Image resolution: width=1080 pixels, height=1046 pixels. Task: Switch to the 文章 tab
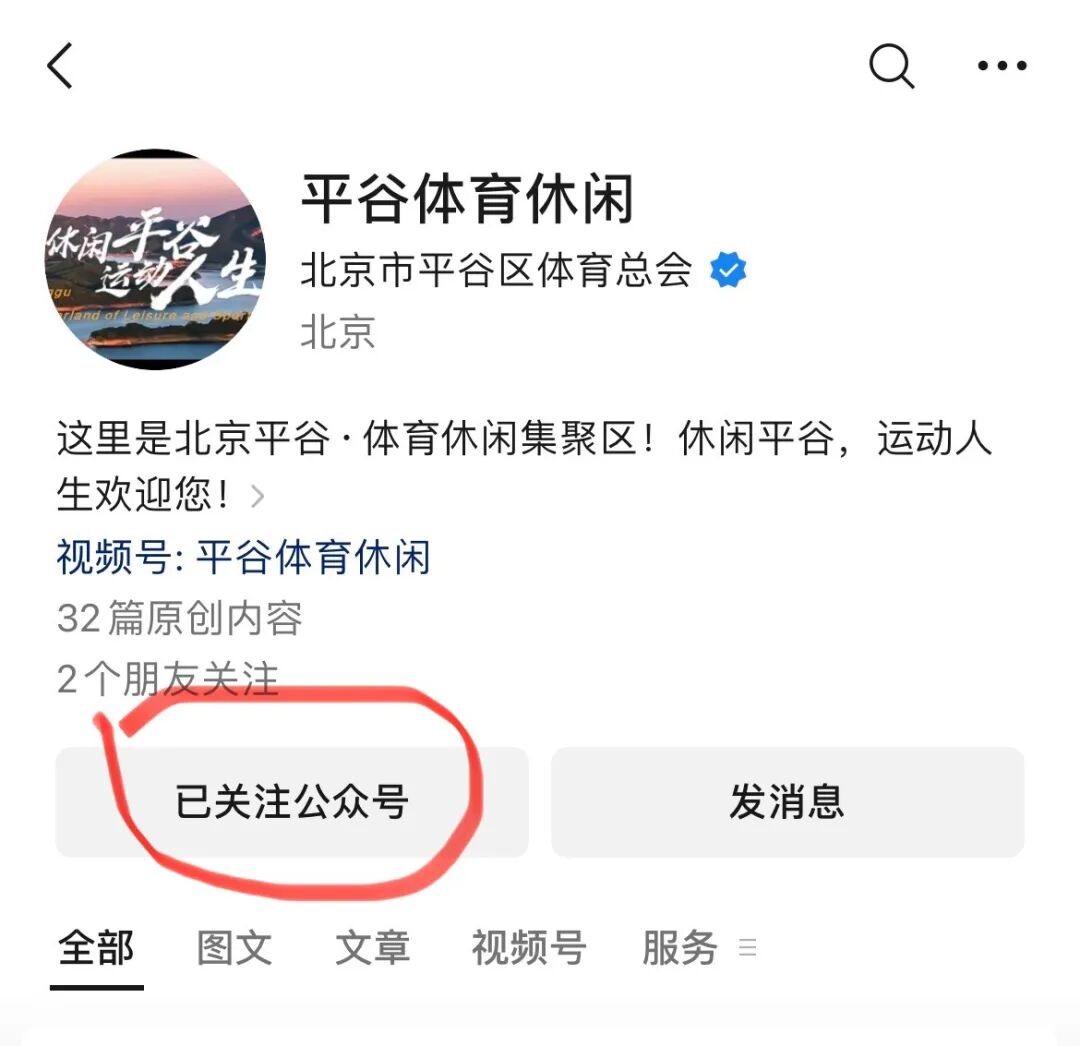[x=372, y=947]
